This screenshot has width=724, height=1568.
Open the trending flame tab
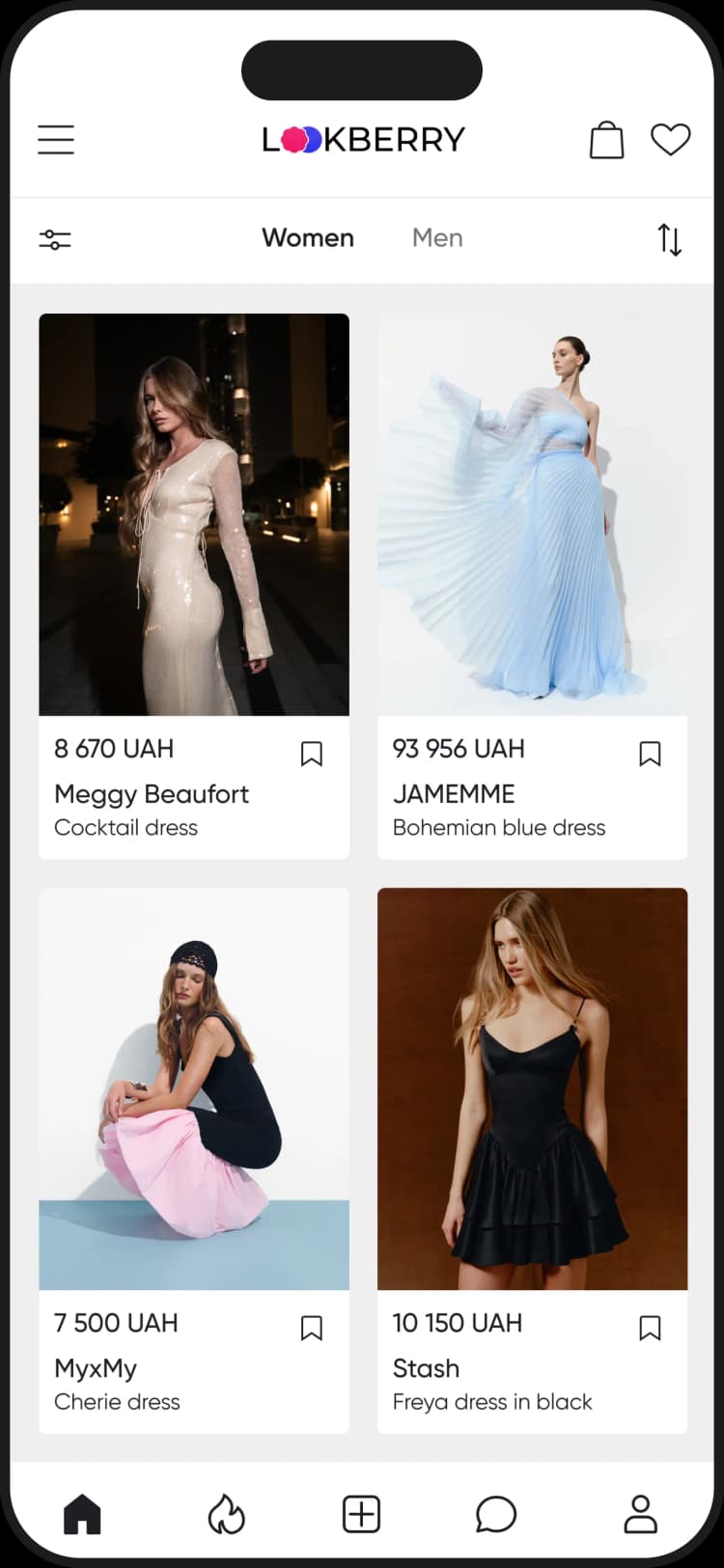point(226,1514)
